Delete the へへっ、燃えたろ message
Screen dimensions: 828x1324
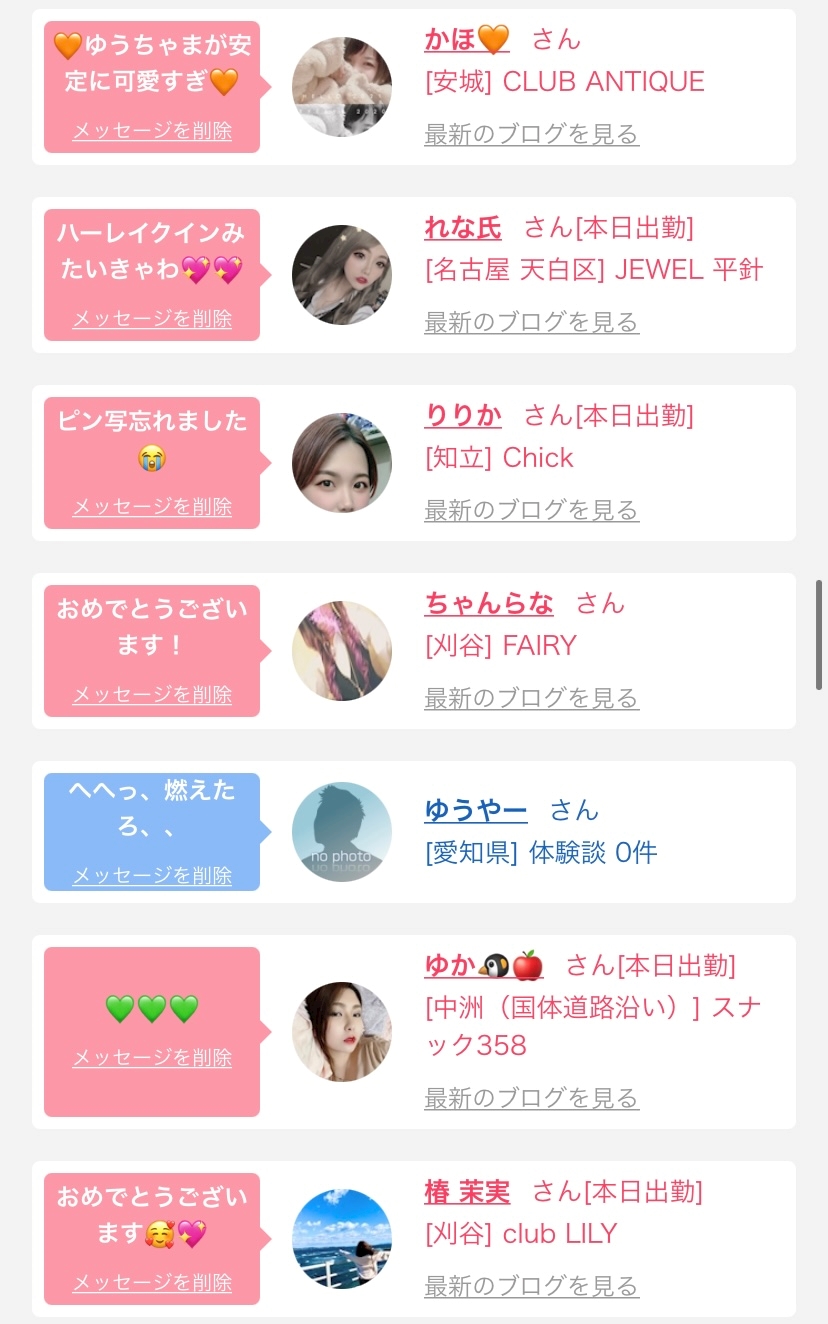pos(152,876)
